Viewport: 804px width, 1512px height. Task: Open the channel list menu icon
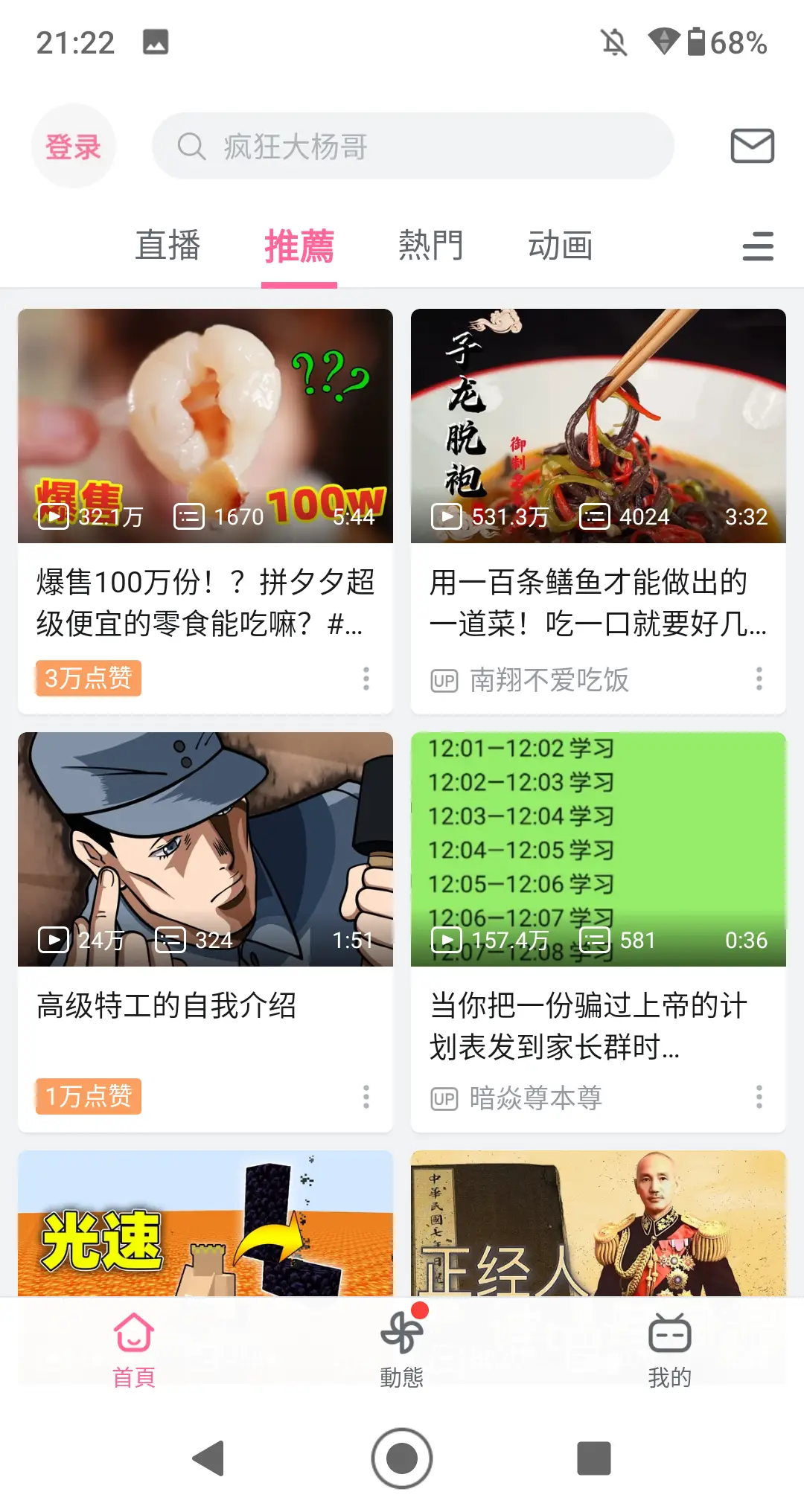tap(758, 246)
